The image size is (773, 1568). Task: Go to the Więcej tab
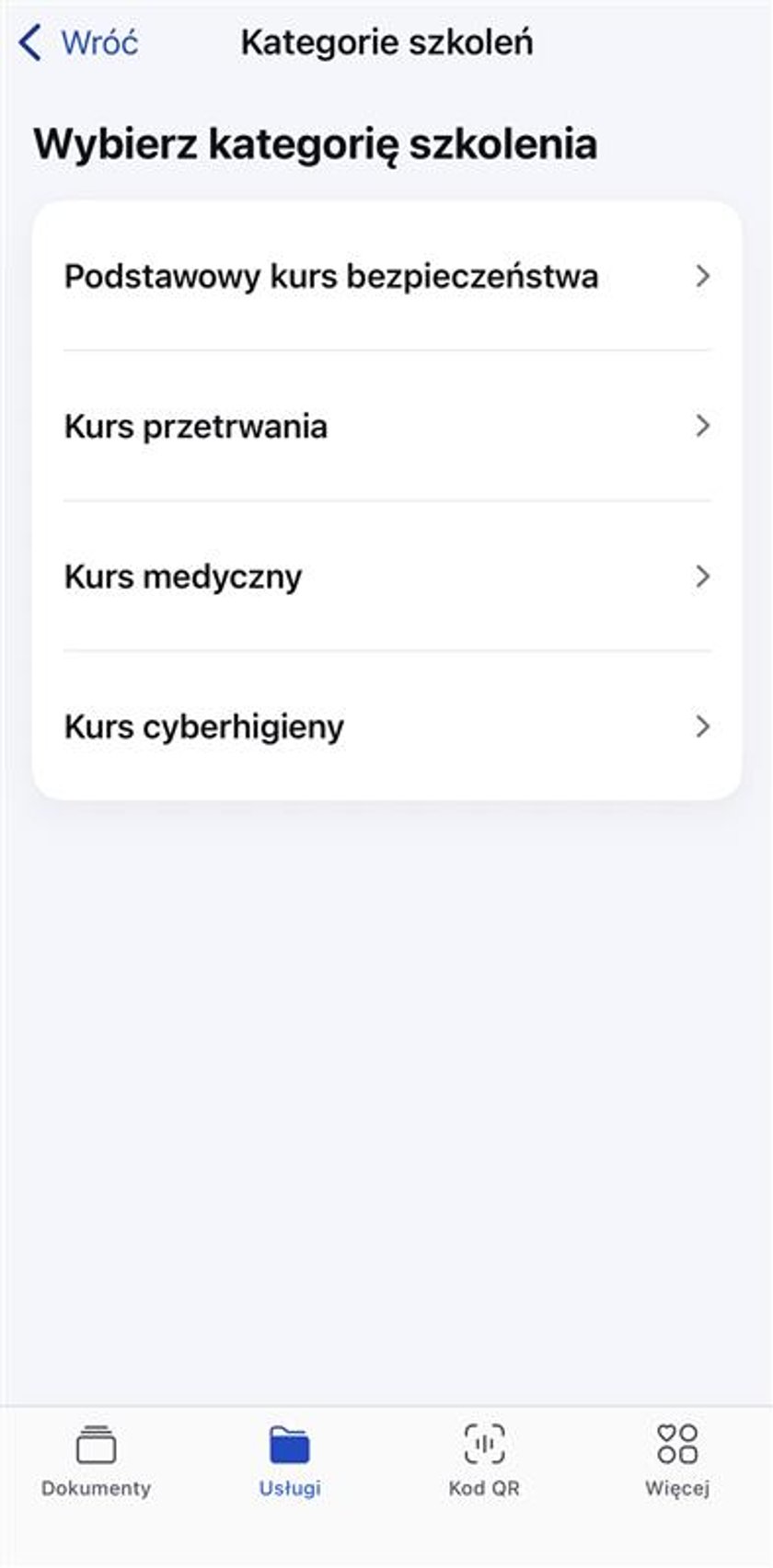[677, 1461]
